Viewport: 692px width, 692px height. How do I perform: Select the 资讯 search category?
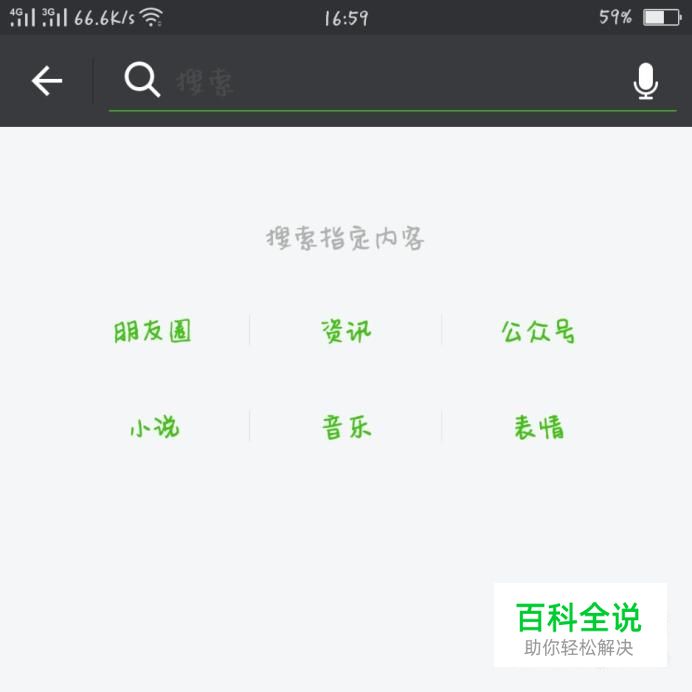point(346,331)
